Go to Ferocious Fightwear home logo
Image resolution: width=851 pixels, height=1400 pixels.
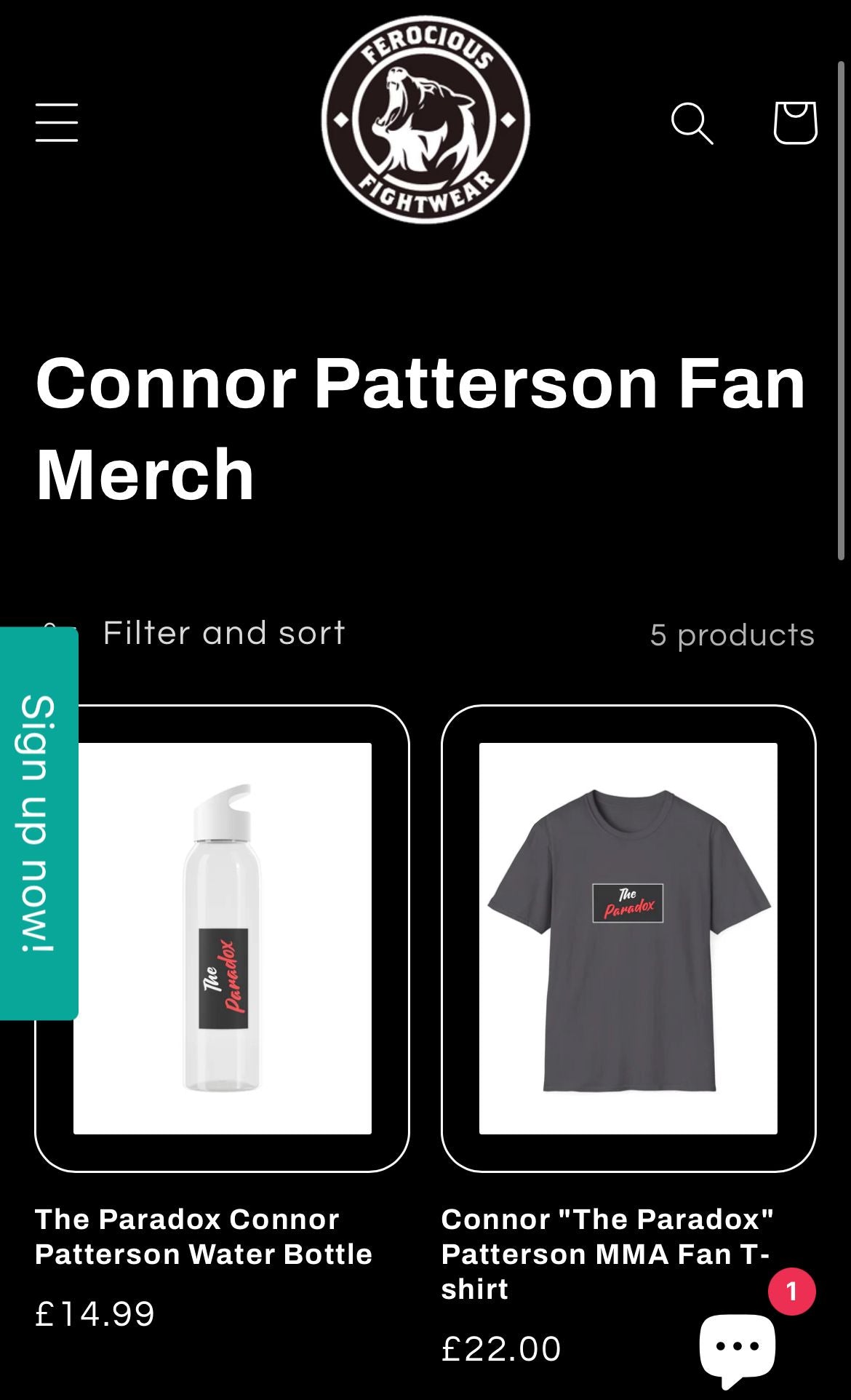click(425, 119)
